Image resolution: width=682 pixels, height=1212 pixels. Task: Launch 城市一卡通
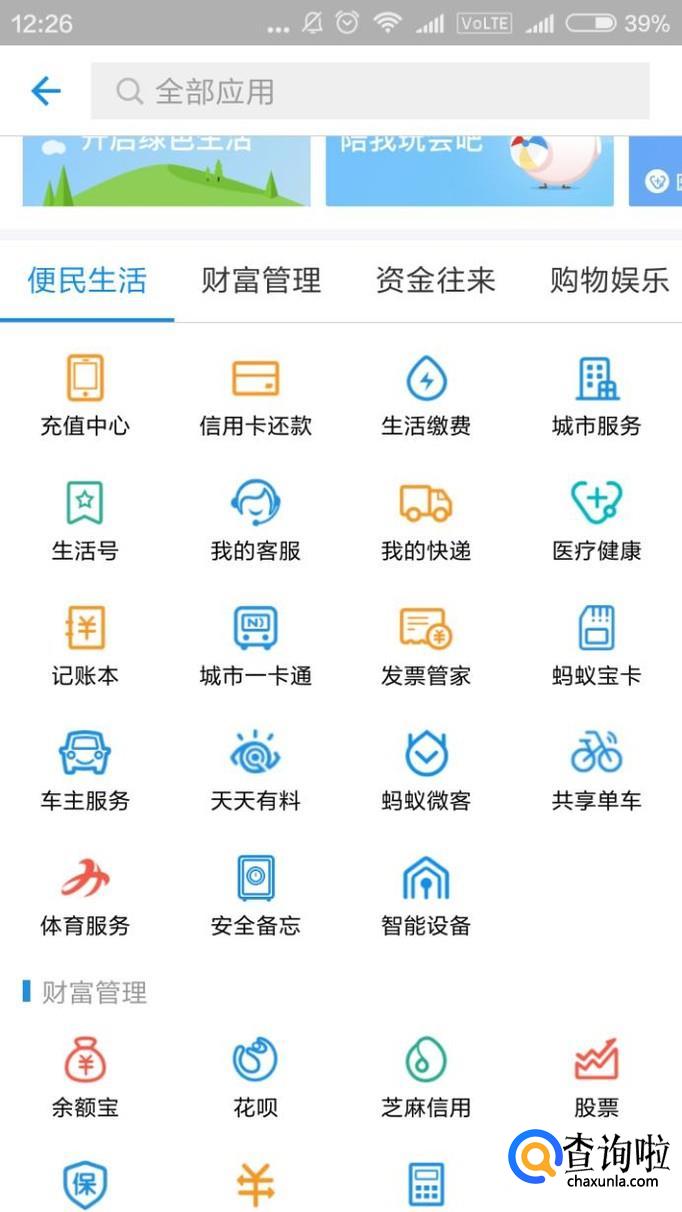click(x=256, y=645)
